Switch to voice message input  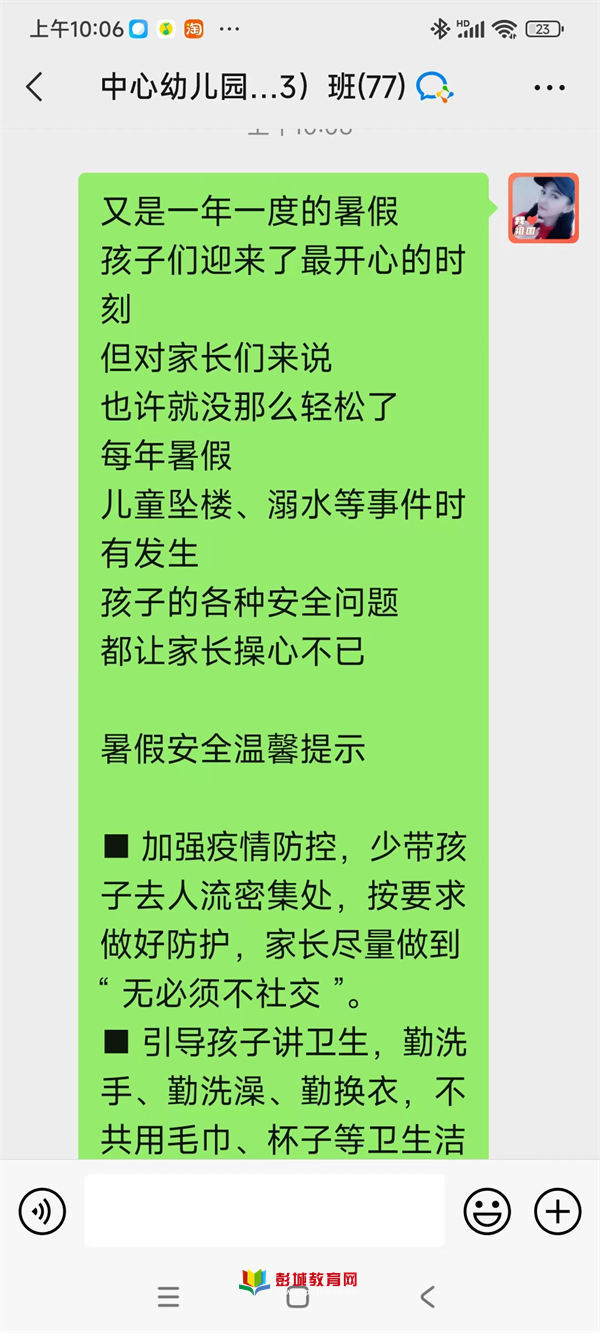click(x=42, y=1212)
